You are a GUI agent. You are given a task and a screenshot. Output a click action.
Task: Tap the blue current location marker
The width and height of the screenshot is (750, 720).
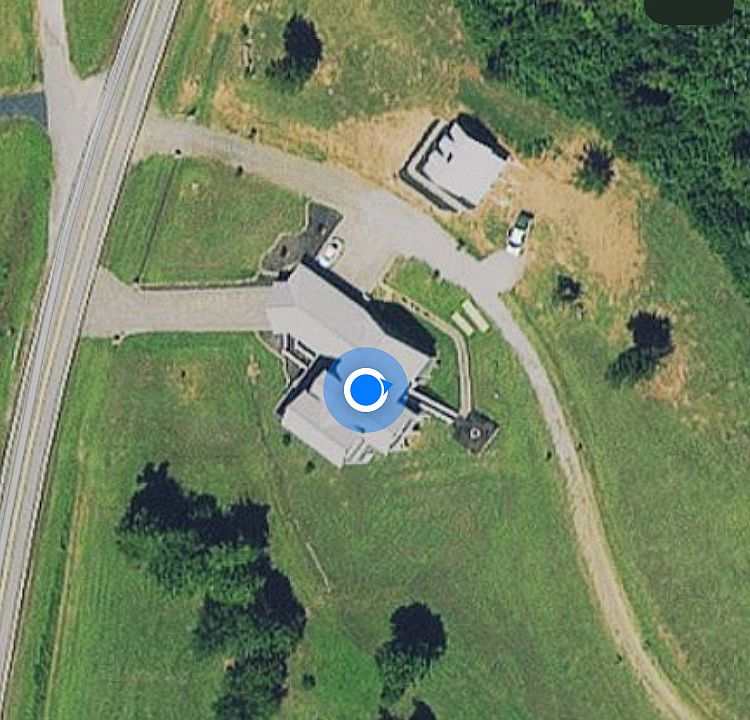[366, 390]
